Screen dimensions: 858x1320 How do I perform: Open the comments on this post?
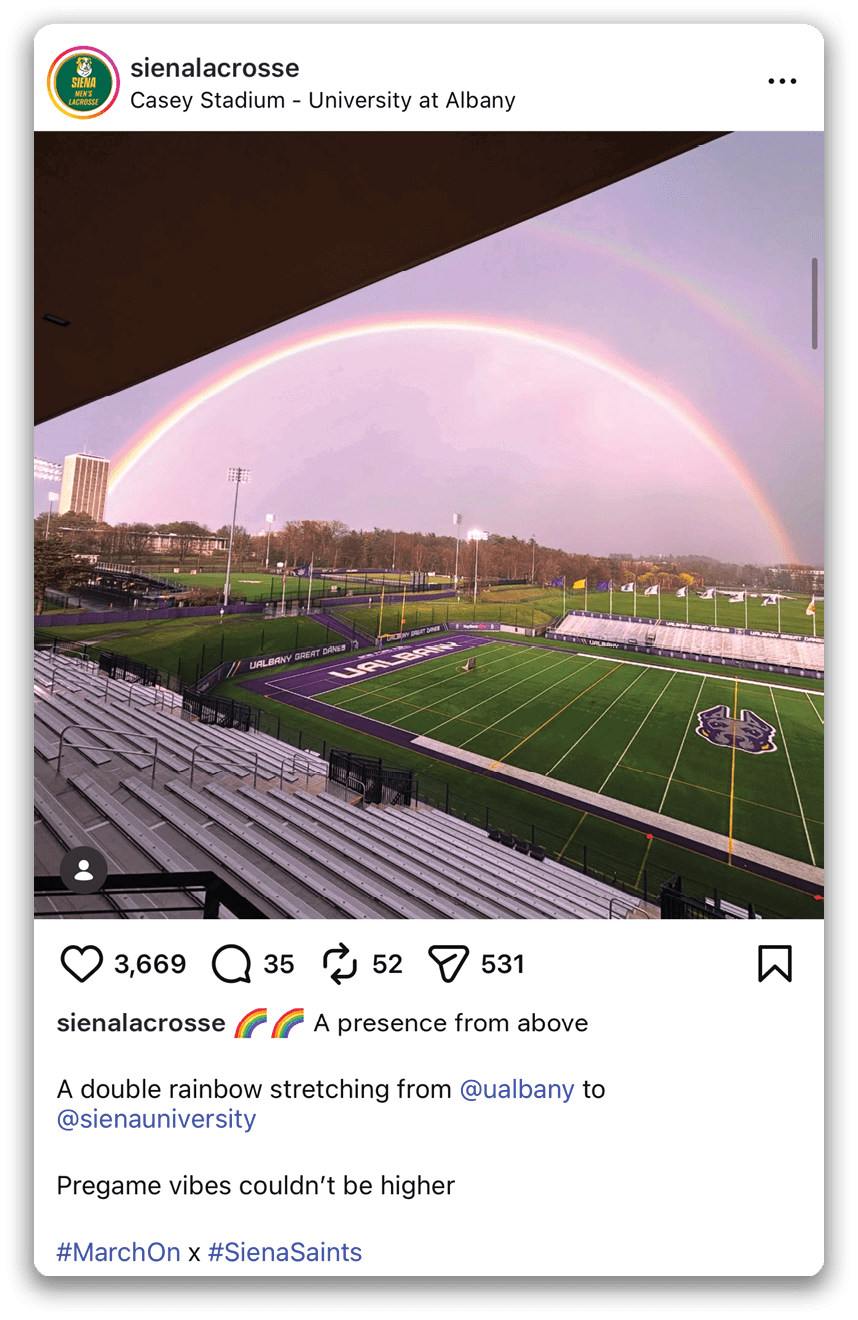pyautogui.click(x=231, y=964)
